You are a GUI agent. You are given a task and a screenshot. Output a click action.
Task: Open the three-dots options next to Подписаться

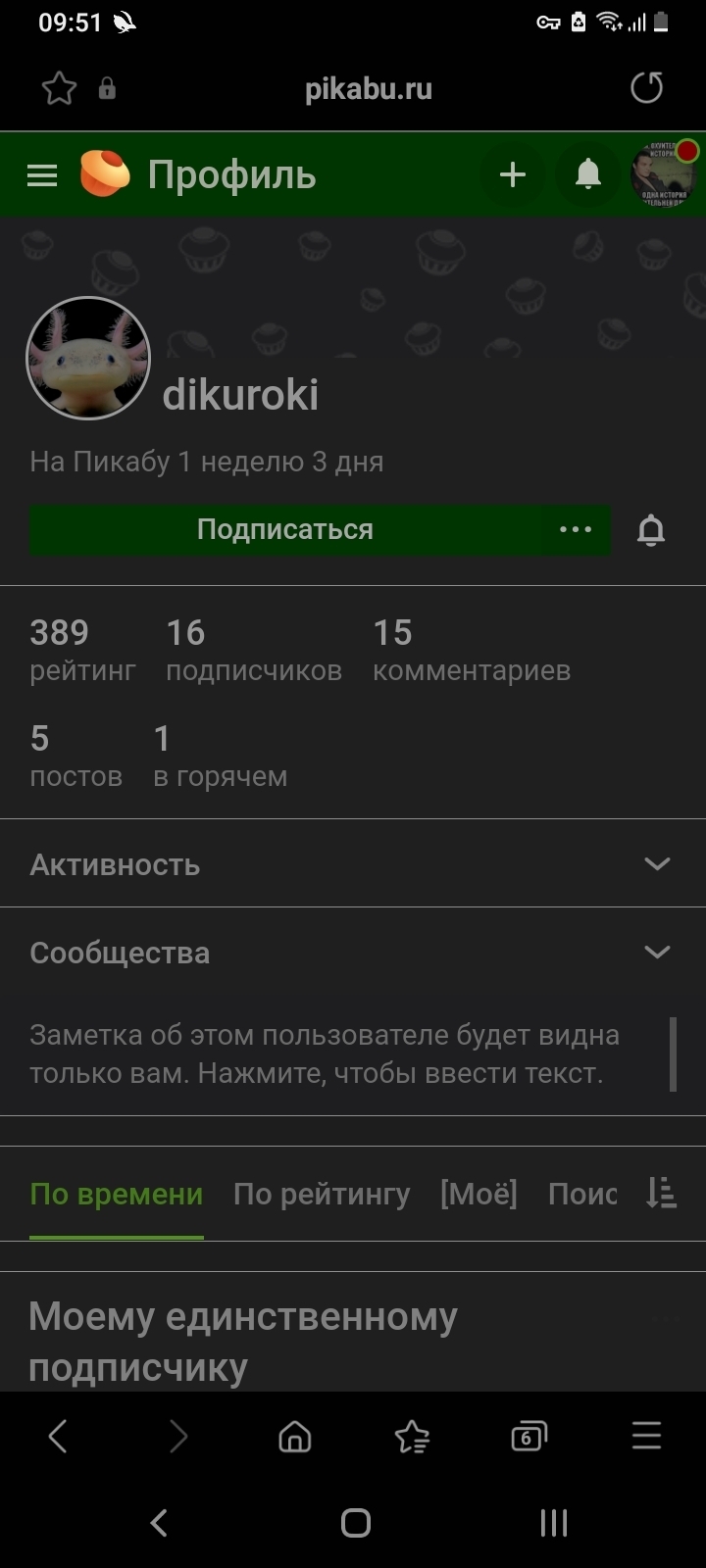point(576,530)
